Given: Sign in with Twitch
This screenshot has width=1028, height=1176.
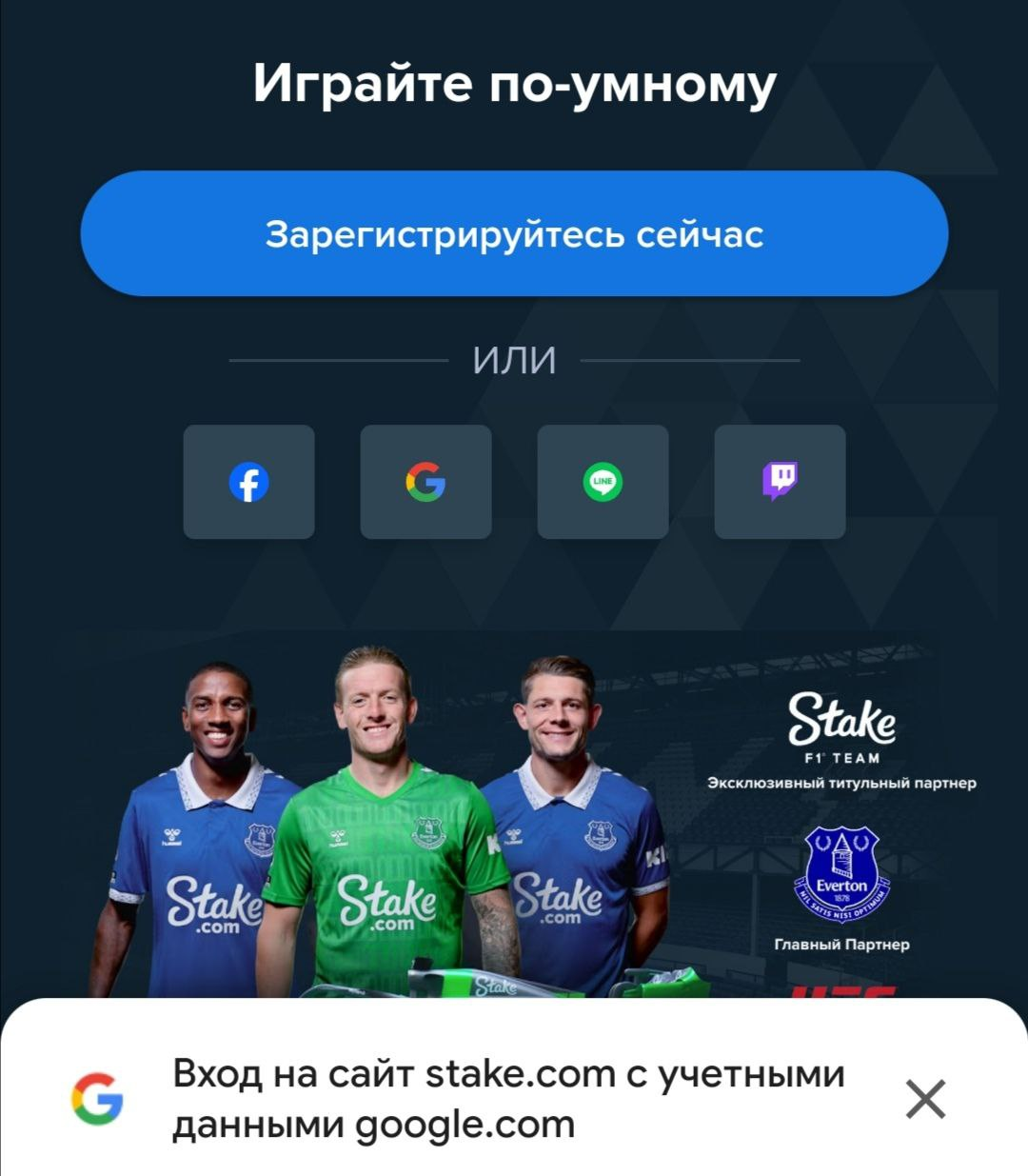Looking at the screenshot, I should (x=780, y=482).
